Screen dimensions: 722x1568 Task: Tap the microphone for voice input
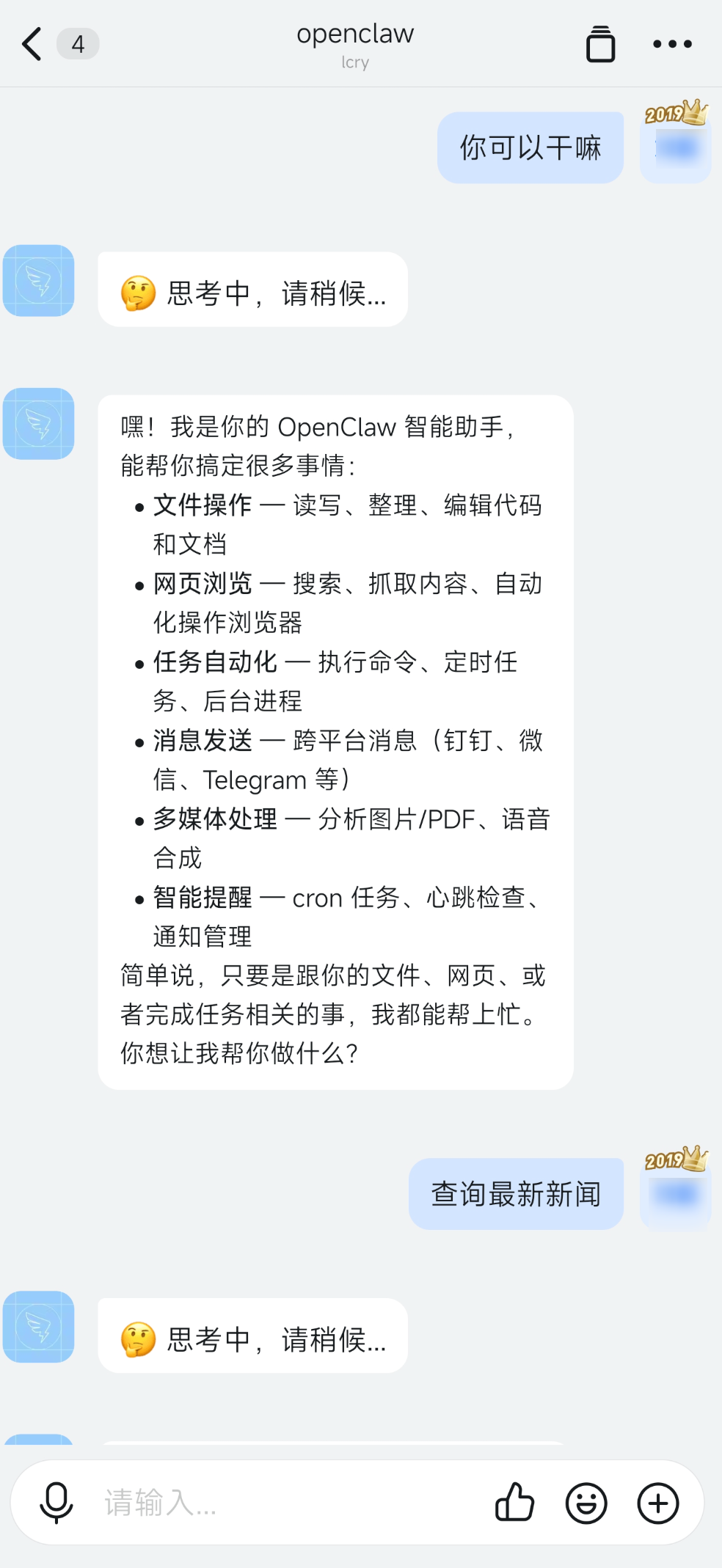point(56,1502)
